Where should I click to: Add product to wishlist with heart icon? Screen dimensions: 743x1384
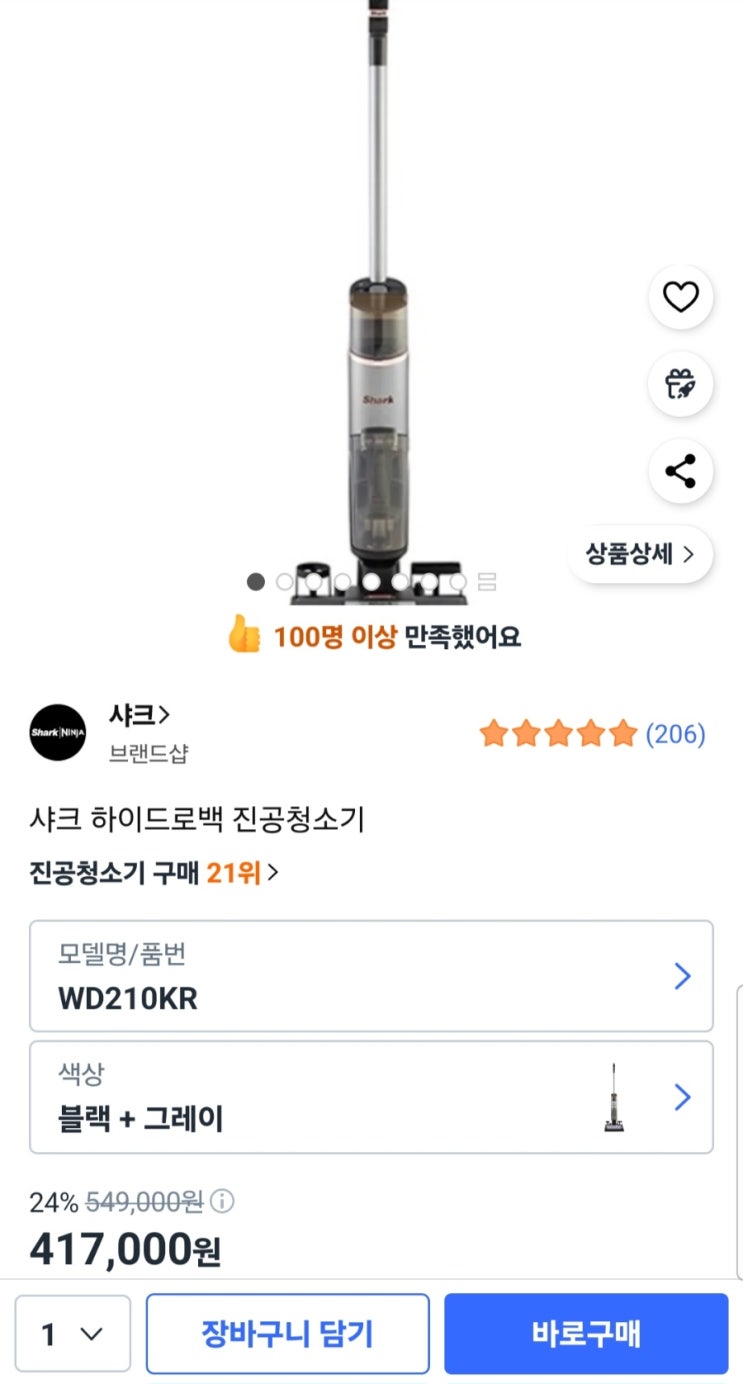pyautogui.click(x=680, y=297)
